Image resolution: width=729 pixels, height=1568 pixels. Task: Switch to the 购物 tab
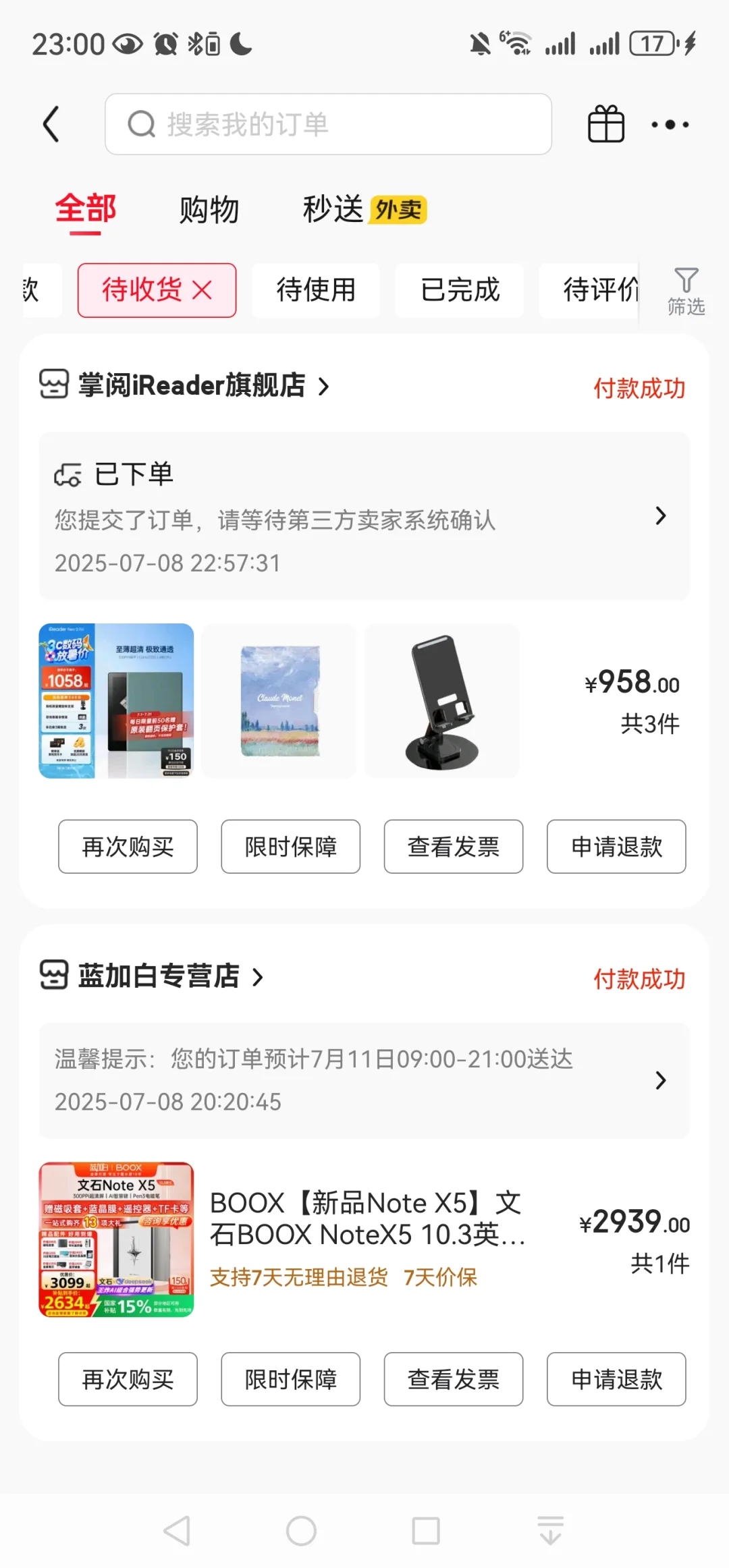pos(209,210)
